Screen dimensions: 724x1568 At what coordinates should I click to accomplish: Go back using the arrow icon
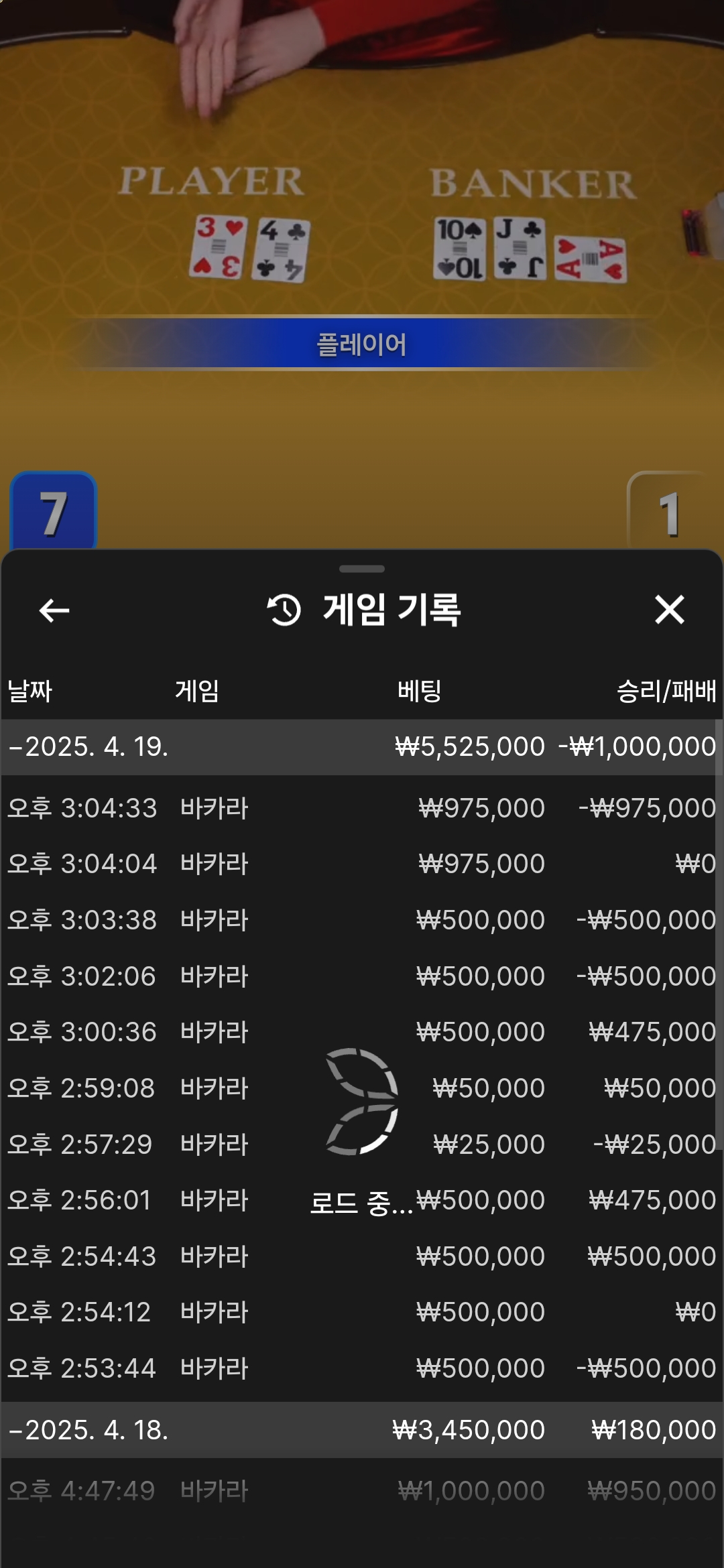54,610
